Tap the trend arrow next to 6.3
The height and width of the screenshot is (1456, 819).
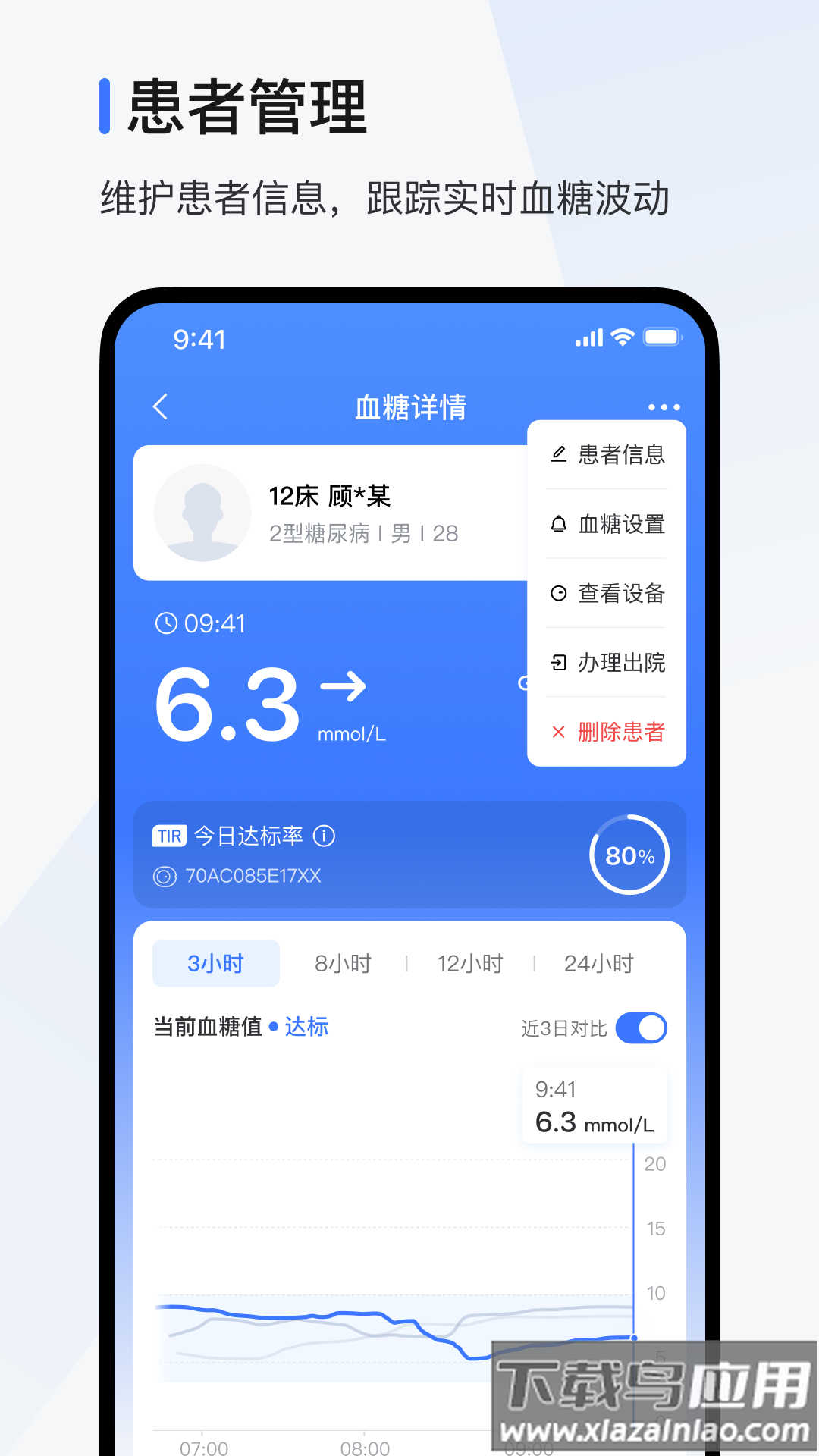tap(343, 686)
